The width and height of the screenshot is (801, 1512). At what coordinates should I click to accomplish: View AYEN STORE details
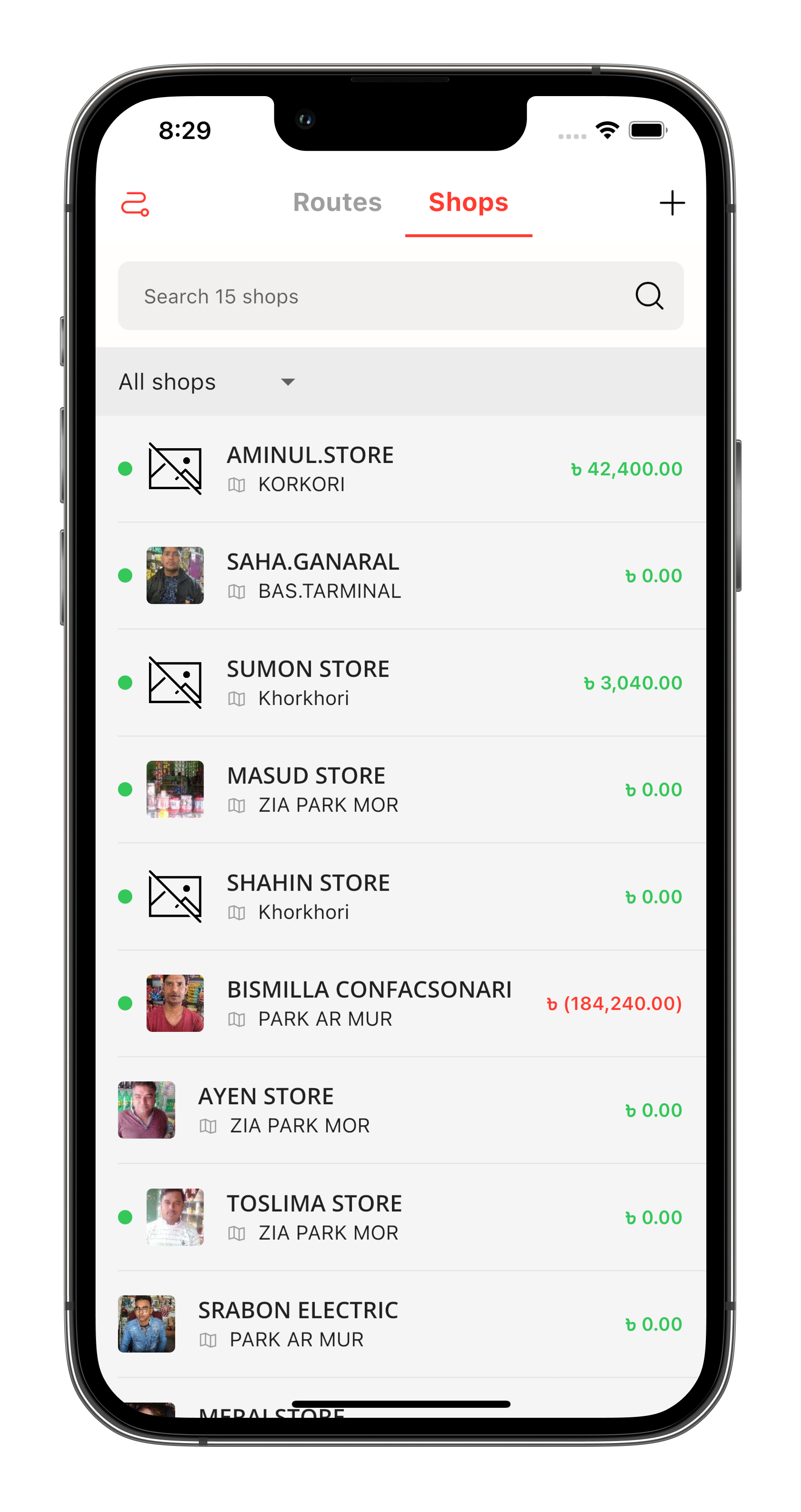click(400, 1110)
